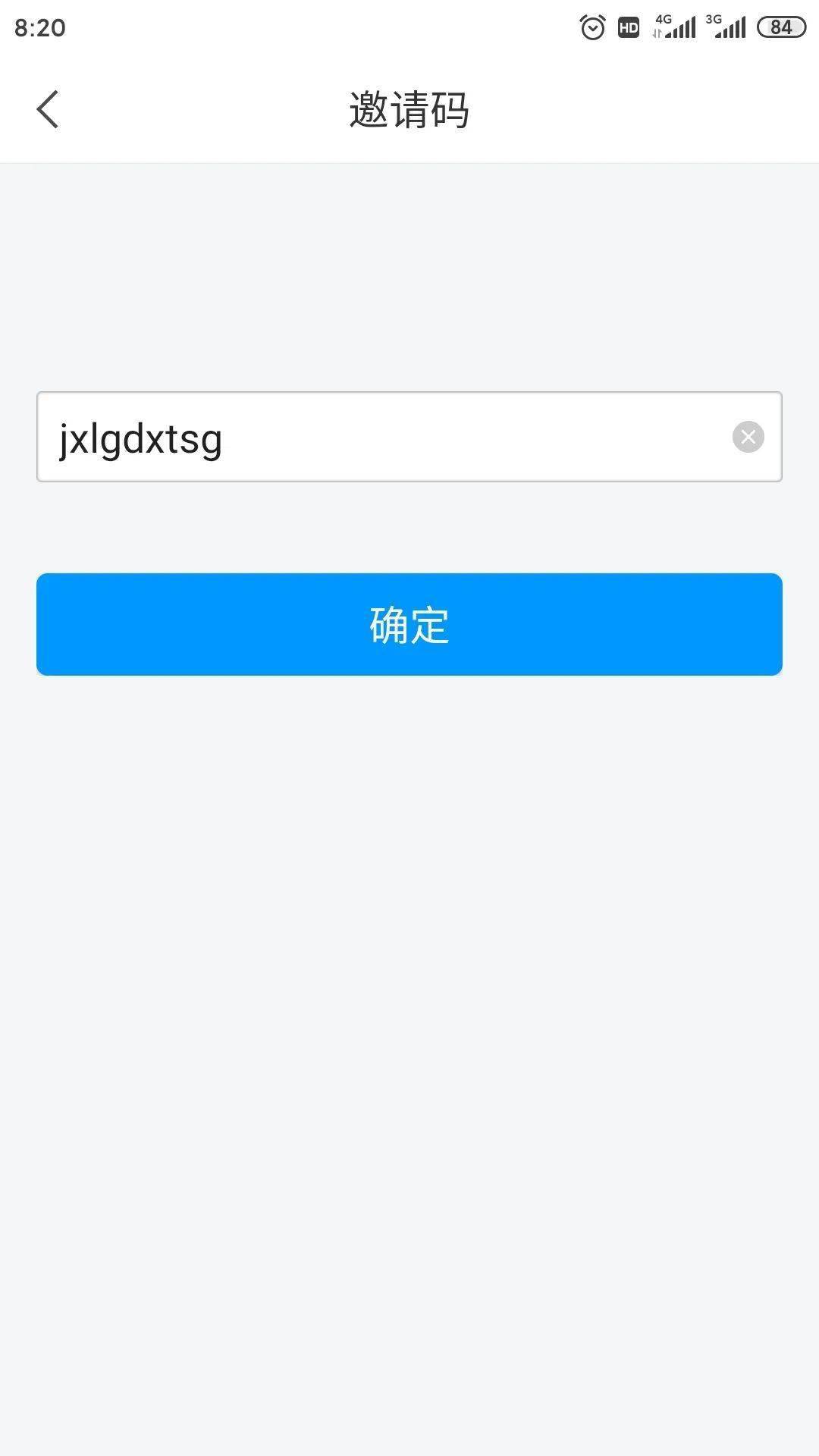Go back from the 邀请码 page

(48, 110)
